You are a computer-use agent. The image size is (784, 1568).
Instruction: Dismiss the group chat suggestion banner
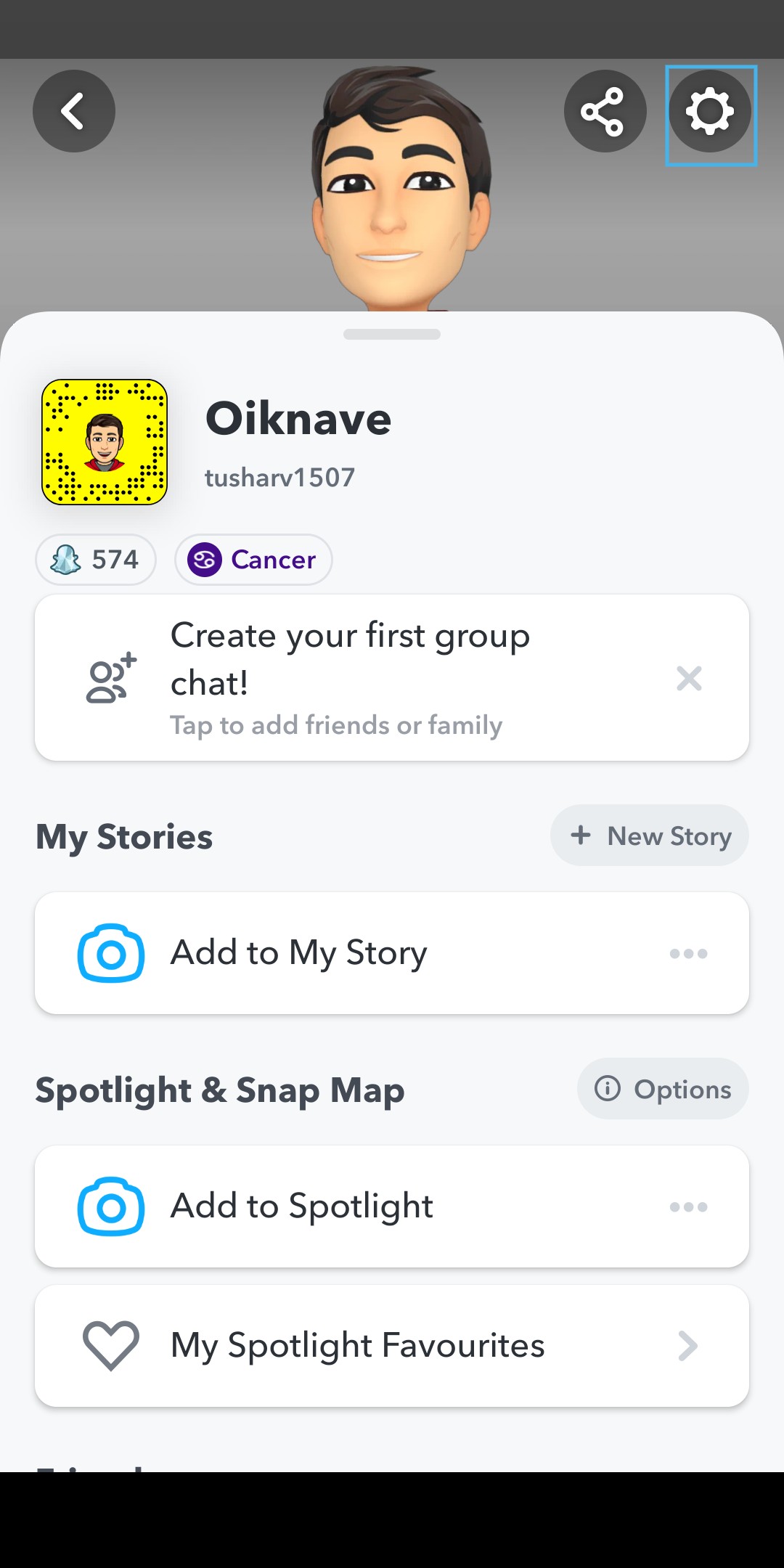click(x=688, y=679)
